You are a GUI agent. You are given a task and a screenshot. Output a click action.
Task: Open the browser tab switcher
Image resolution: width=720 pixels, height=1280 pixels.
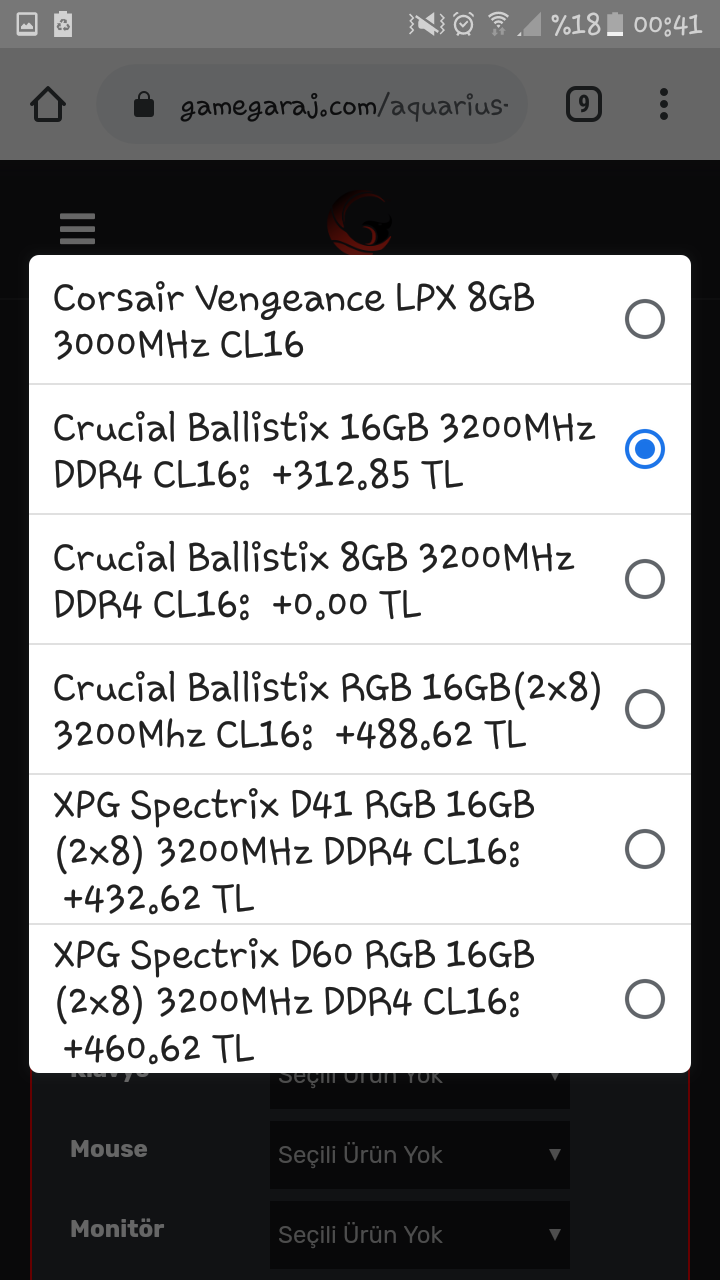pos(584,104)
